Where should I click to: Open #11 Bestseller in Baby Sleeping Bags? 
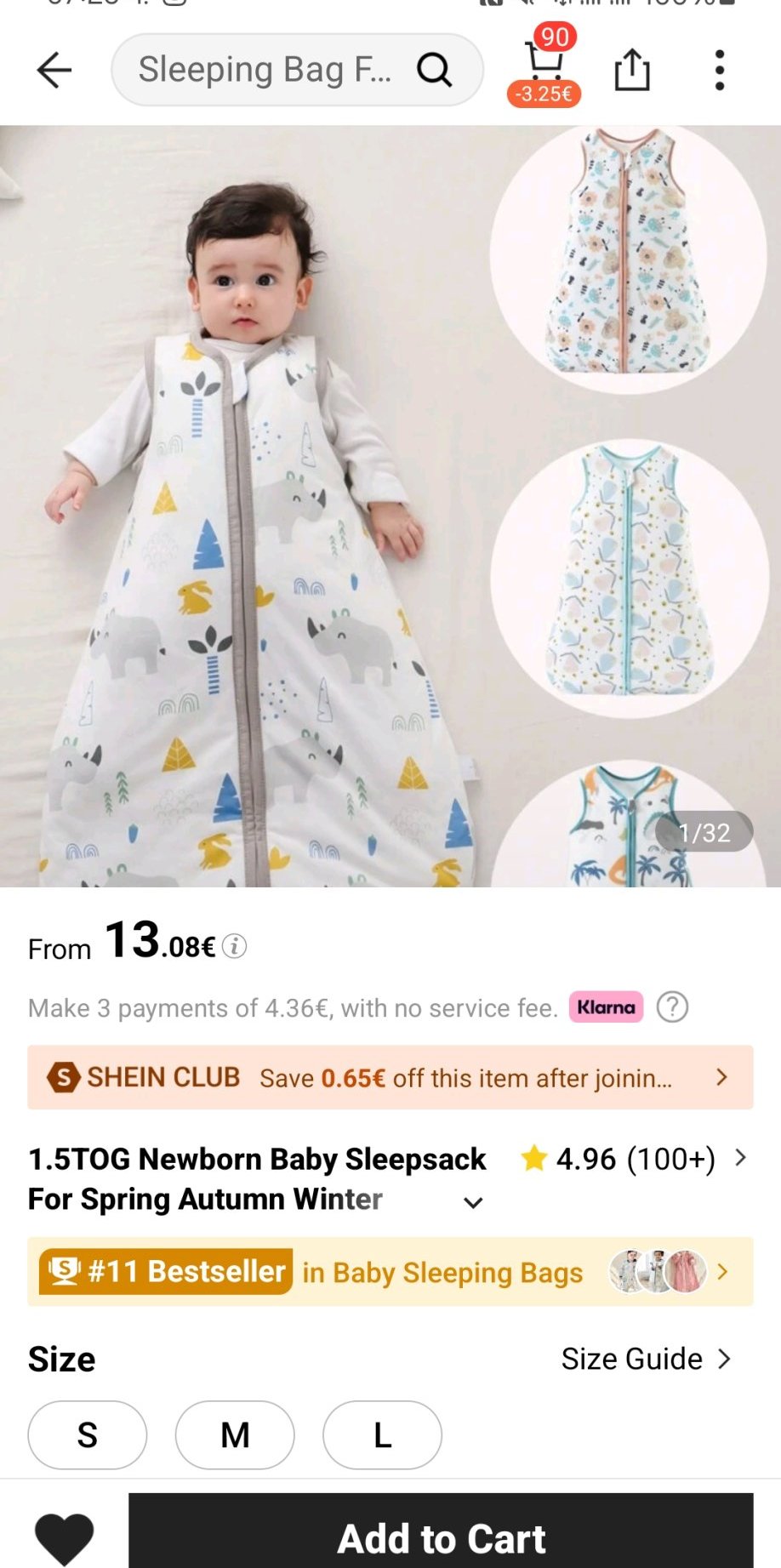pyautogui.click(x=390, y=1272)
